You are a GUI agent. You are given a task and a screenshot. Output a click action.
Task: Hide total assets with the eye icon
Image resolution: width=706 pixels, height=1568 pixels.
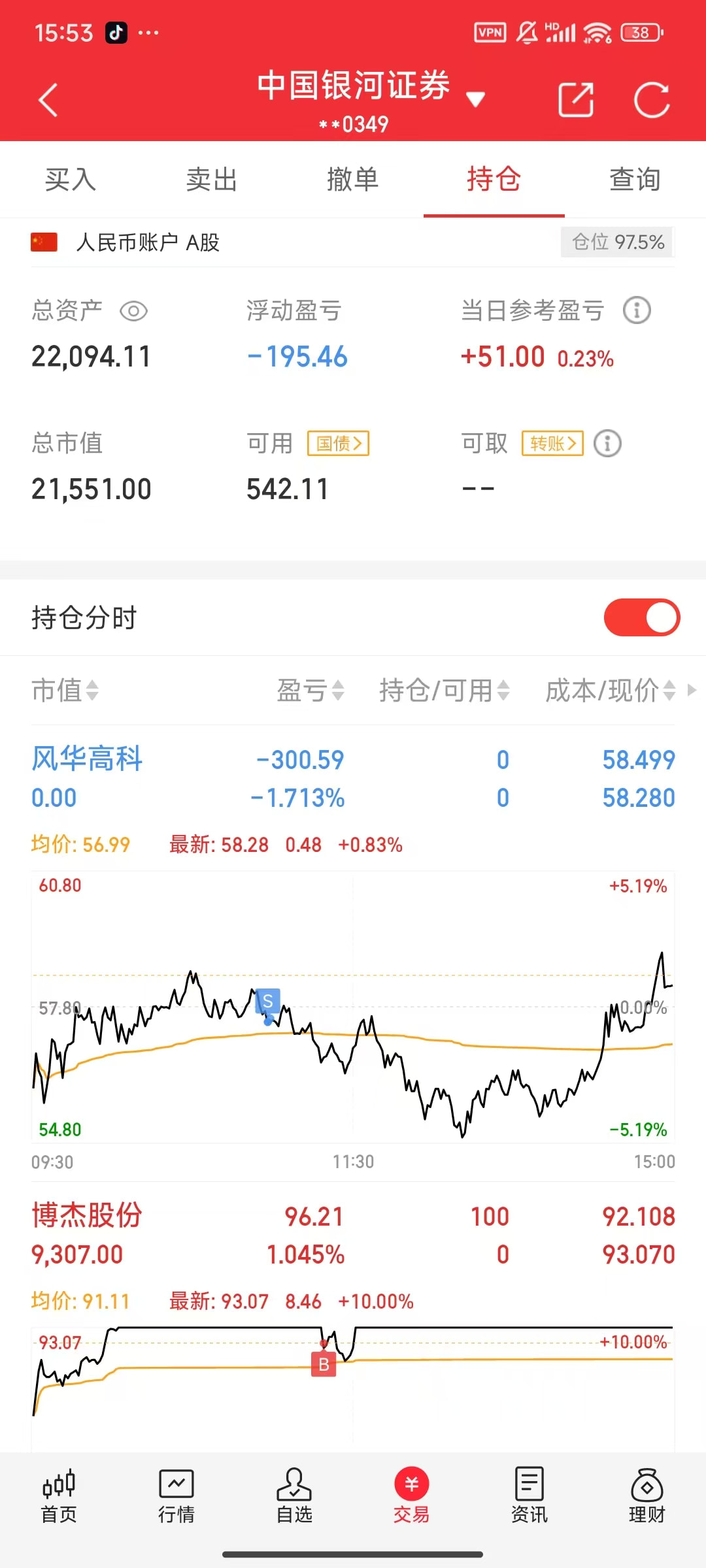133,311
